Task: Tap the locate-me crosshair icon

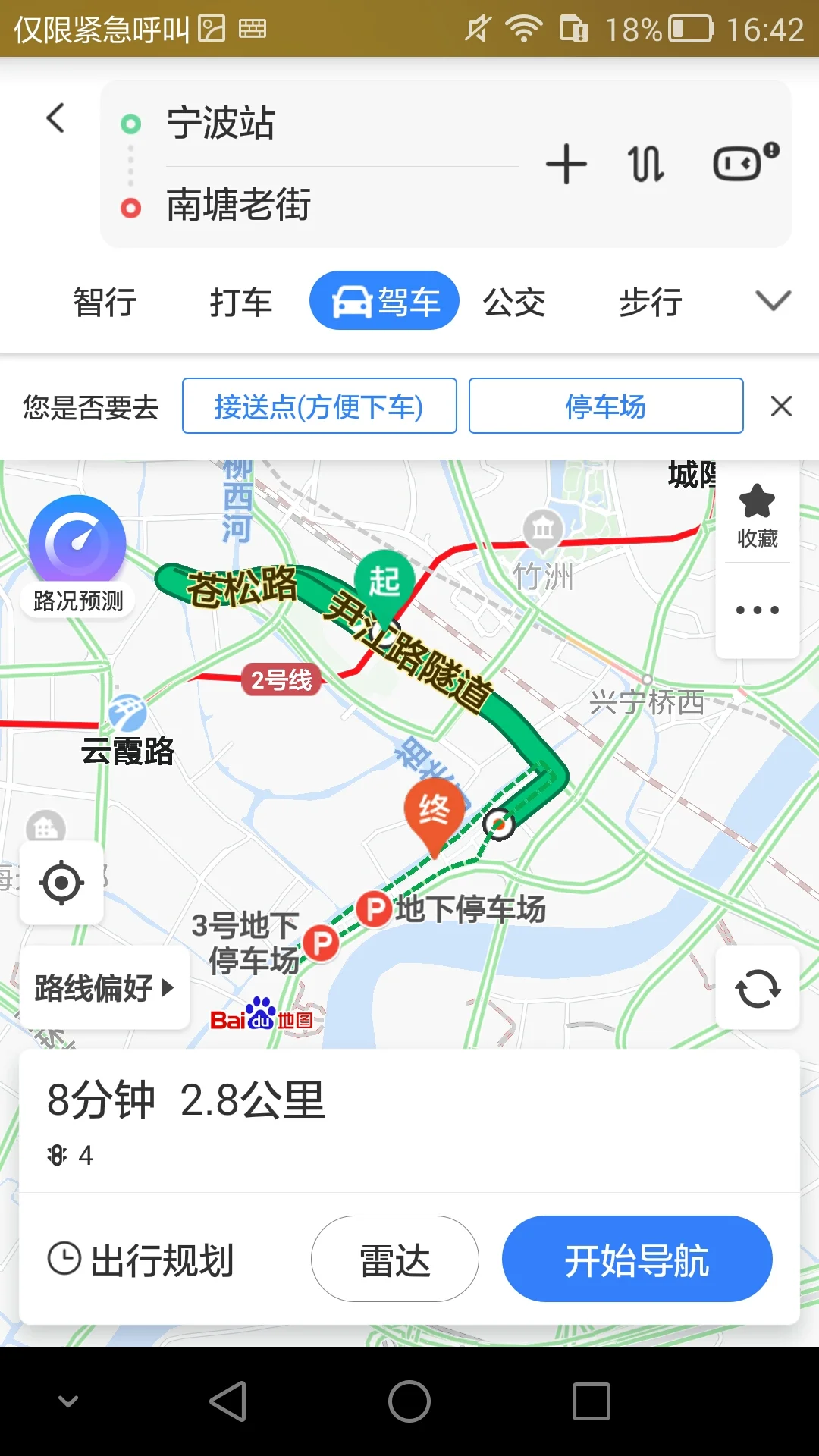Action: coord(61,883)
